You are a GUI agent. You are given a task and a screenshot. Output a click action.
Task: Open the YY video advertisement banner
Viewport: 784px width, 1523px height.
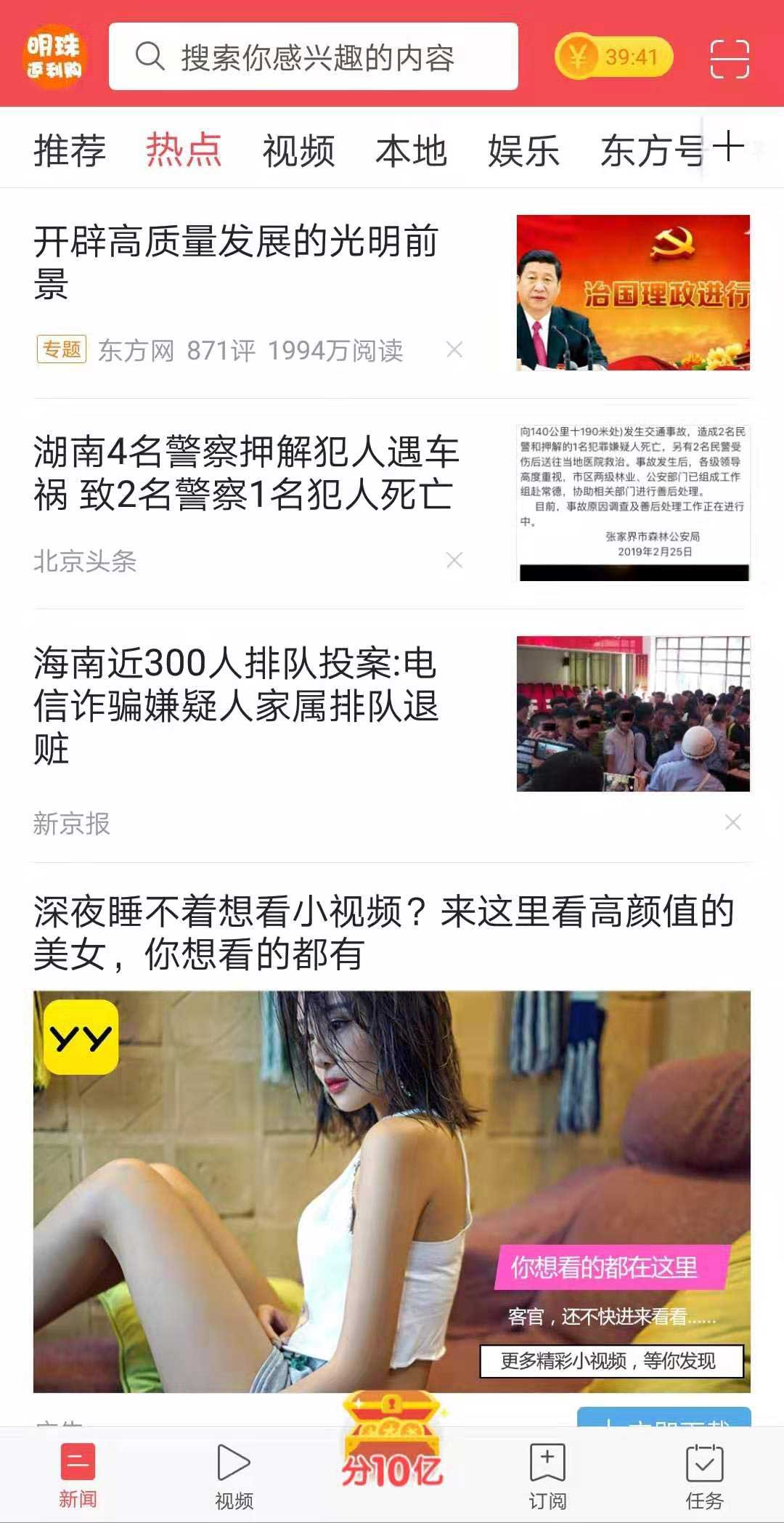pyautogui.click(x=392, y=1191)
